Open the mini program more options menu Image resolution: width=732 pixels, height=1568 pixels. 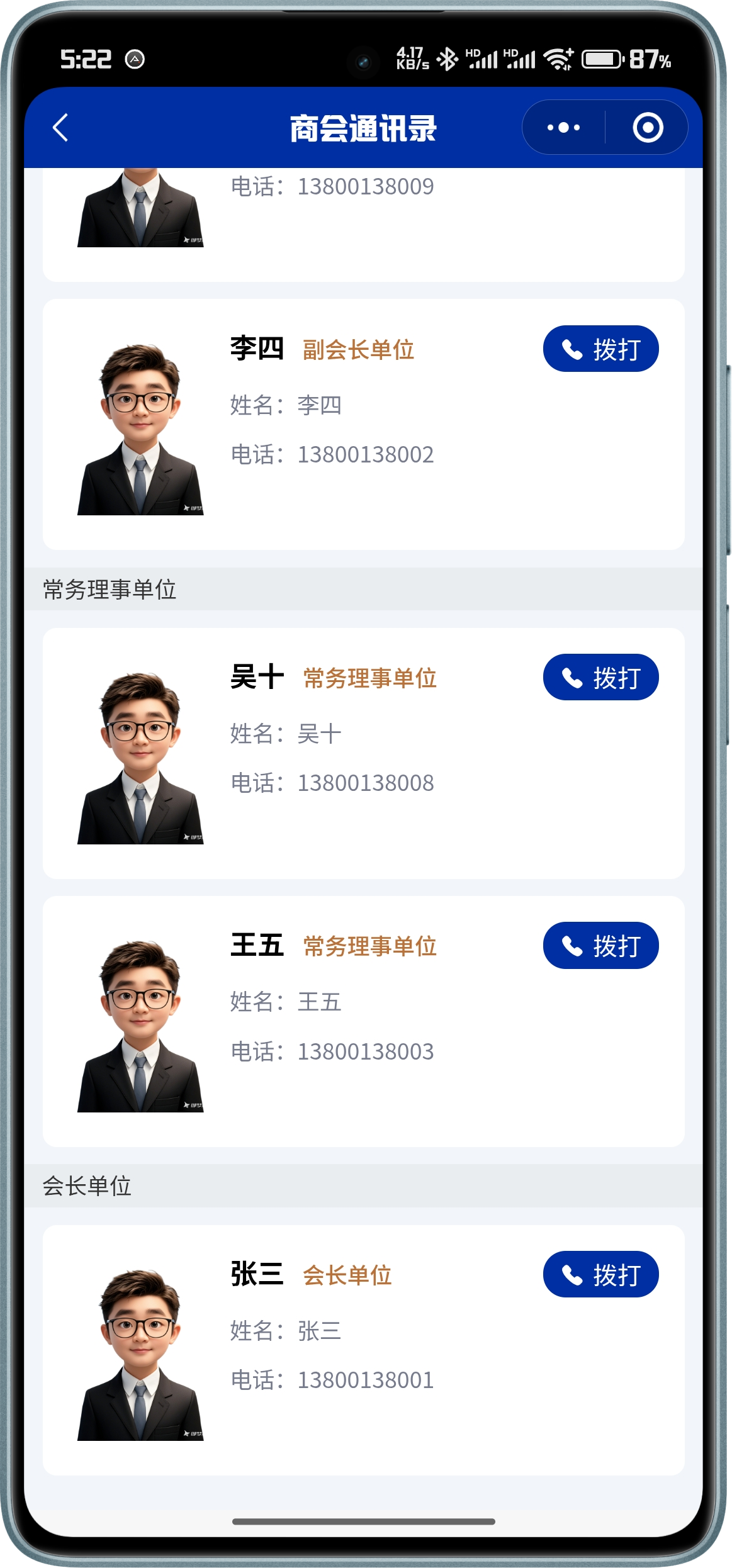click(563, 128)
